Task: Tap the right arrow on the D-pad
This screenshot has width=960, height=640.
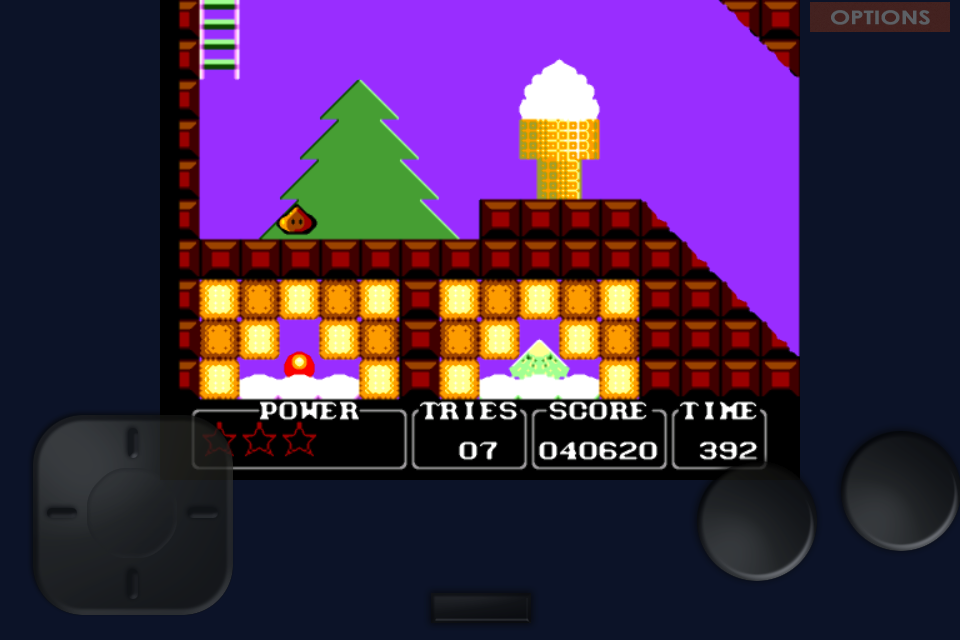Action: coord(203,513)
